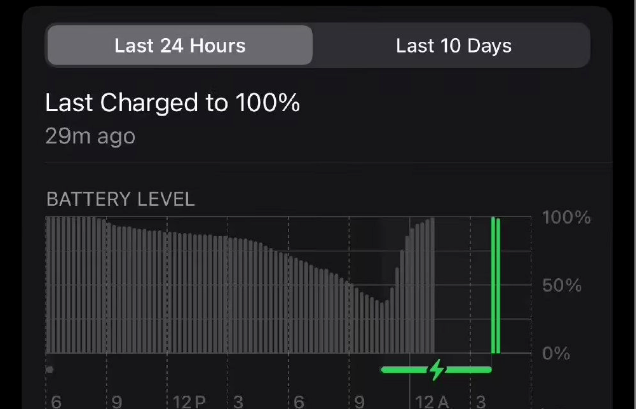Screen dimensions: 636x409
Task: Switch to the Last 10 Days tab
Action: [453, 46]
